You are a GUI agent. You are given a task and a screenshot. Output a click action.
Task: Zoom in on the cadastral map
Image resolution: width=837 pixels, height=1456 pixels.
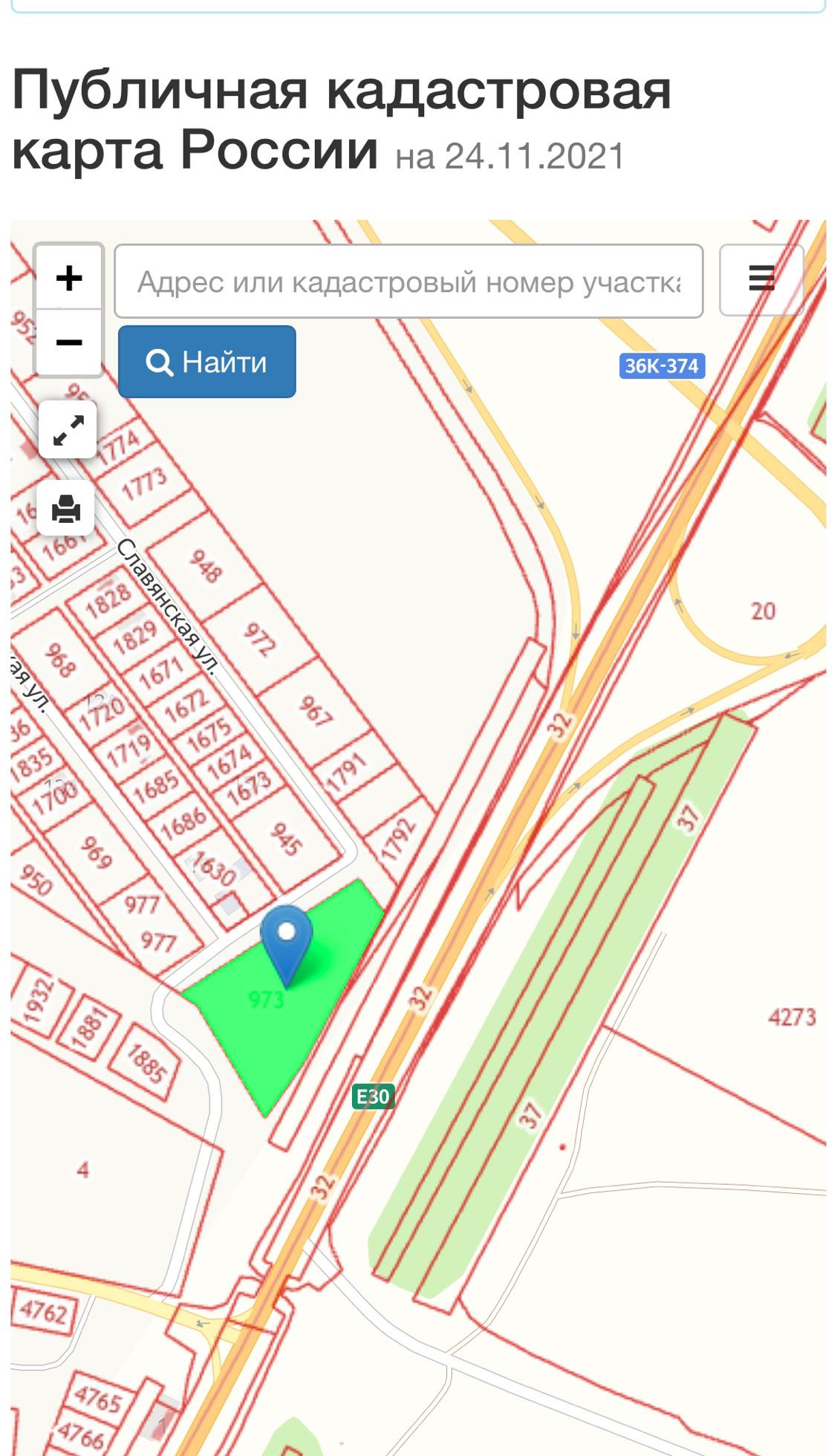click(68, 278)
